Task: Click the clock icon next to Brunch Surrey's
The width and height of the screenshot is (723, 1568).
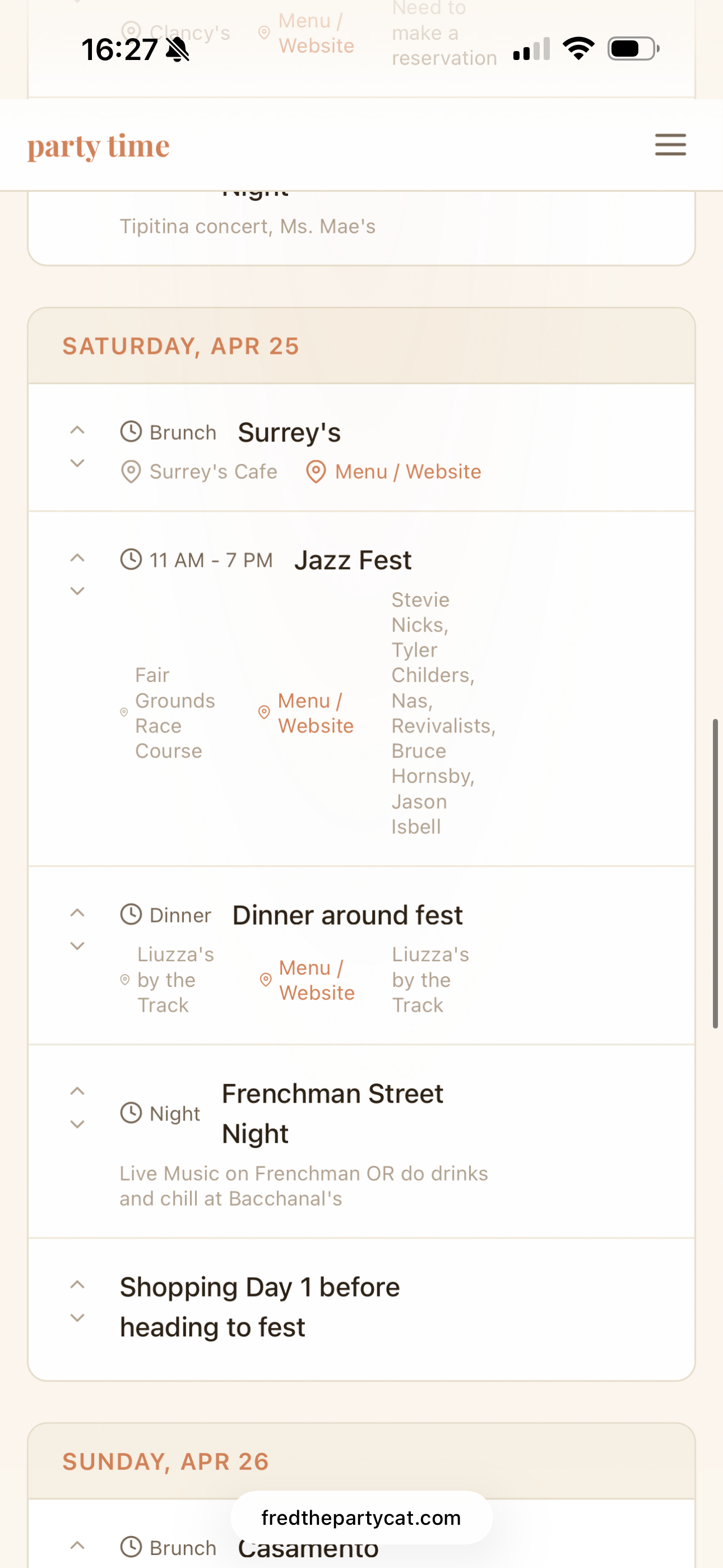Action: click(132, 431)
